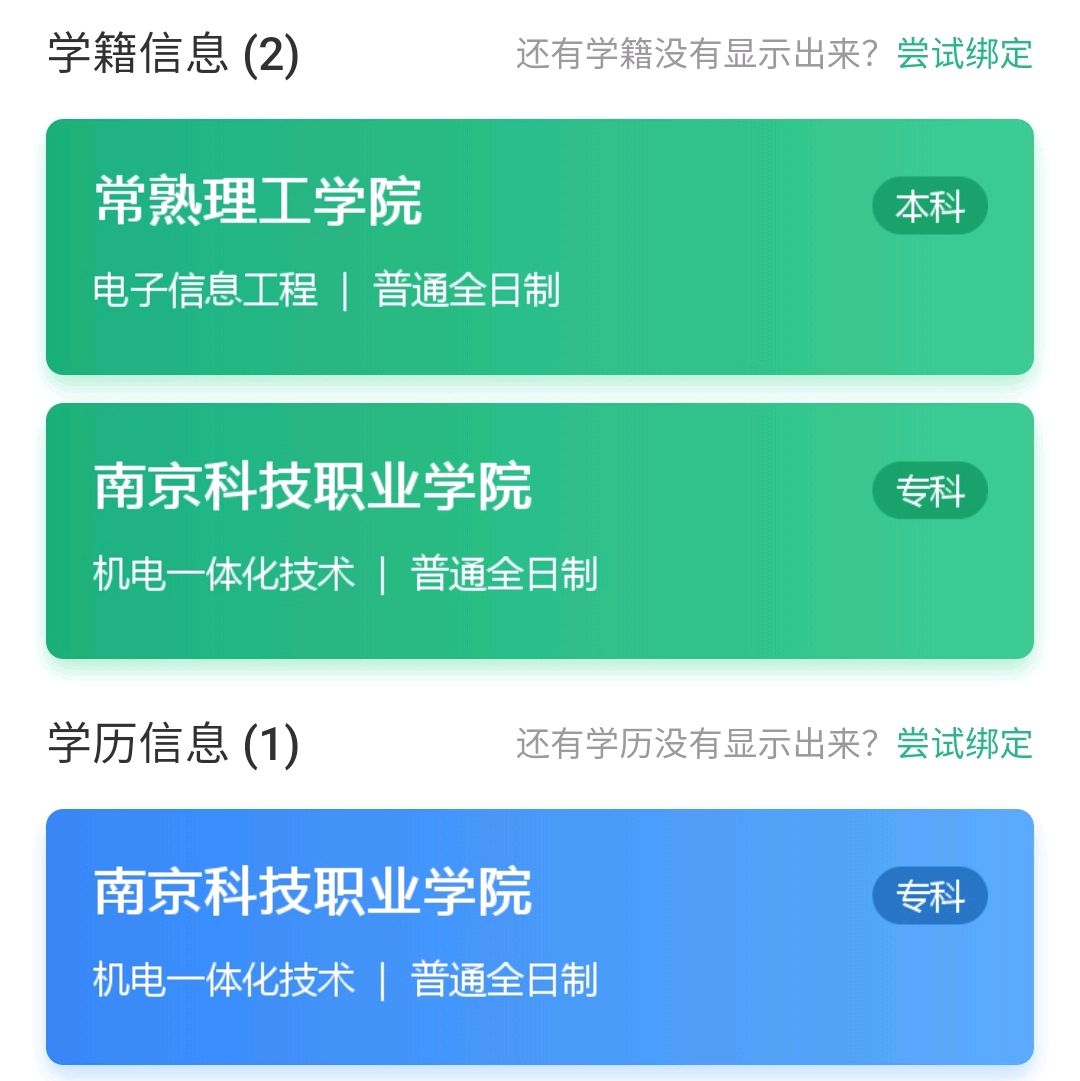Click 尝试绑定 link next to 学籍信息
Image resolution: width=1080 pixels, height=1081 pixels.
pyautogui.click(x=966, y=55)
